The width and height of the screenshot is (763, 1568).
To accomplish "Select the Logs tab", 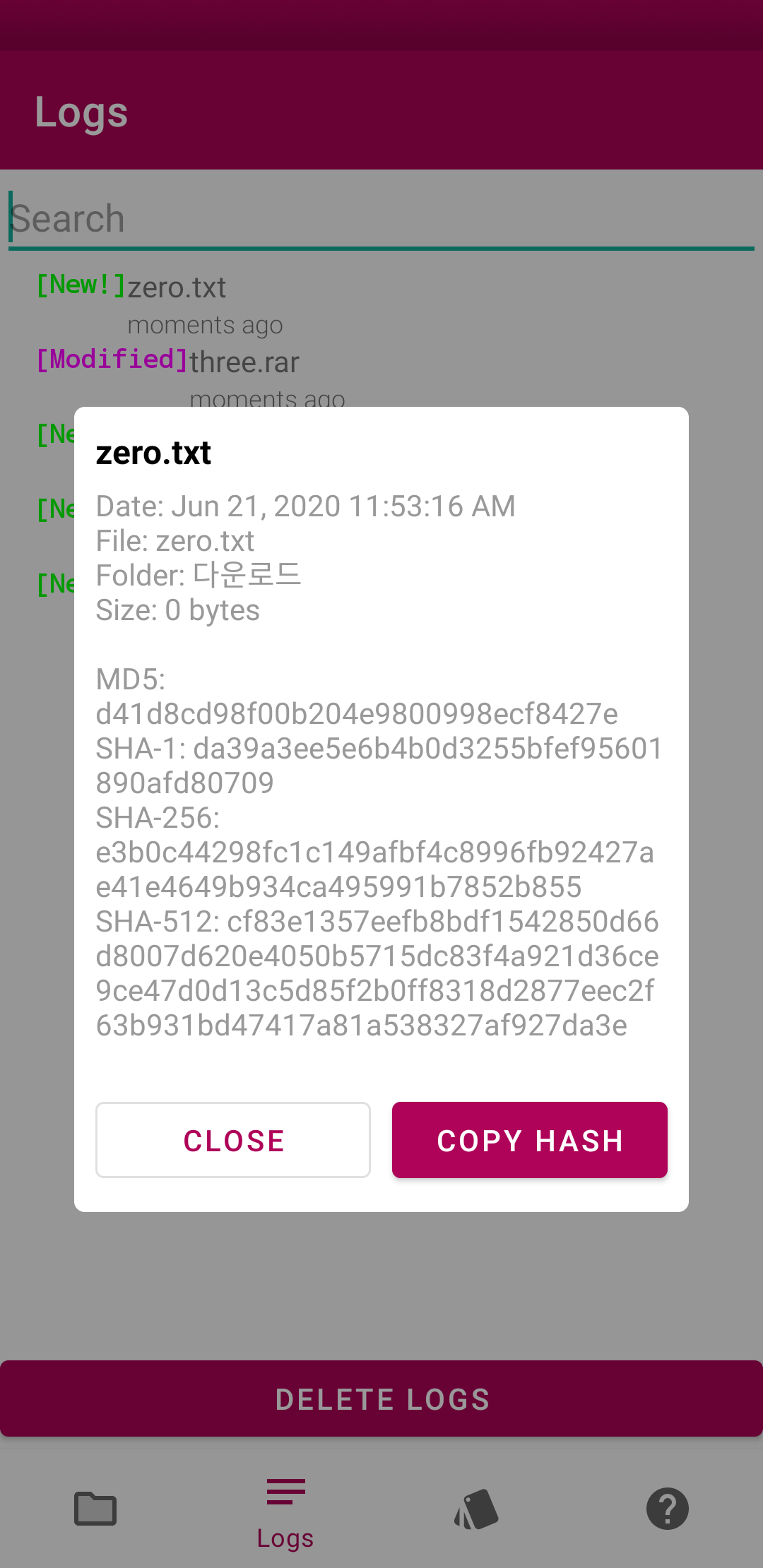I will tap(285, 1511).
